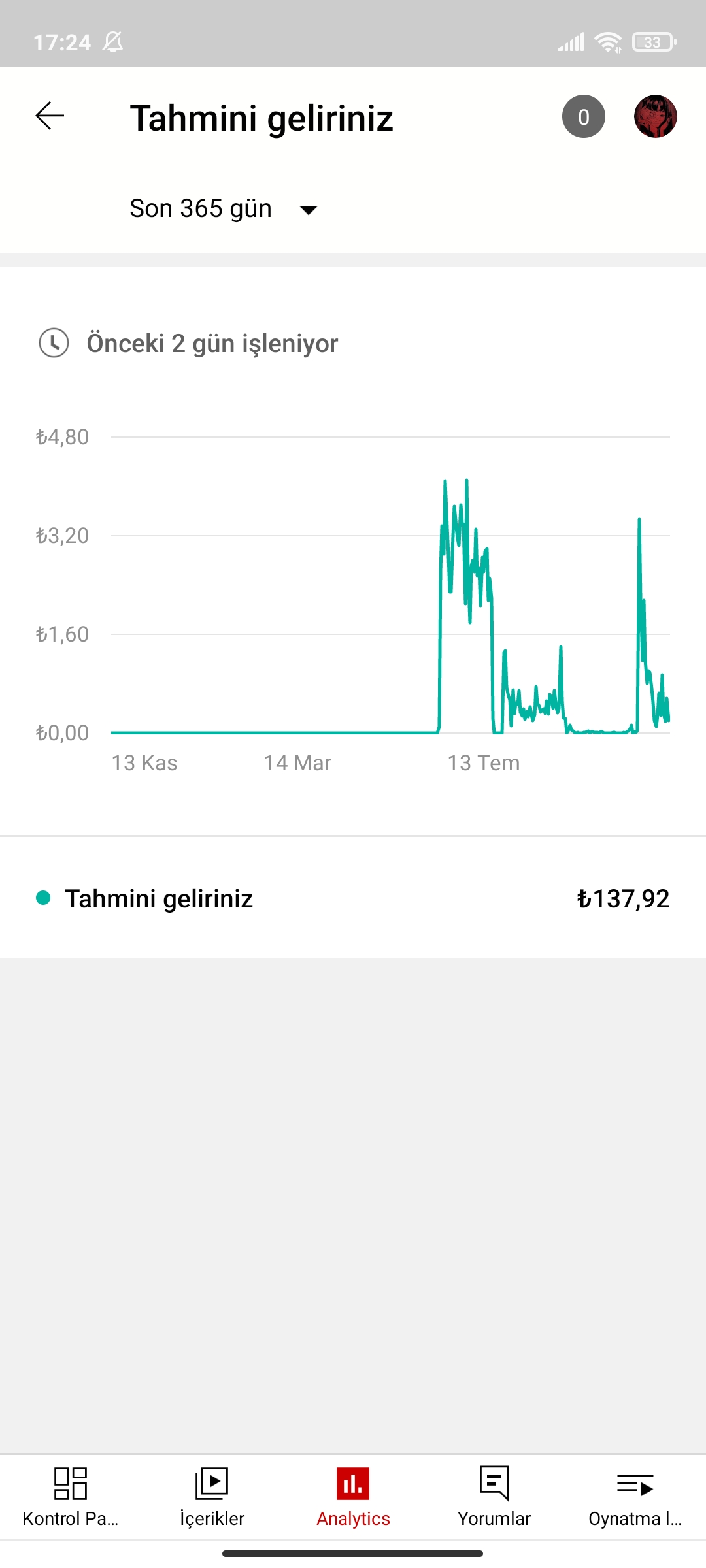Go back using the arrow icon
This screenshot has width=706, height=1568.
click(x=50, y=116)
